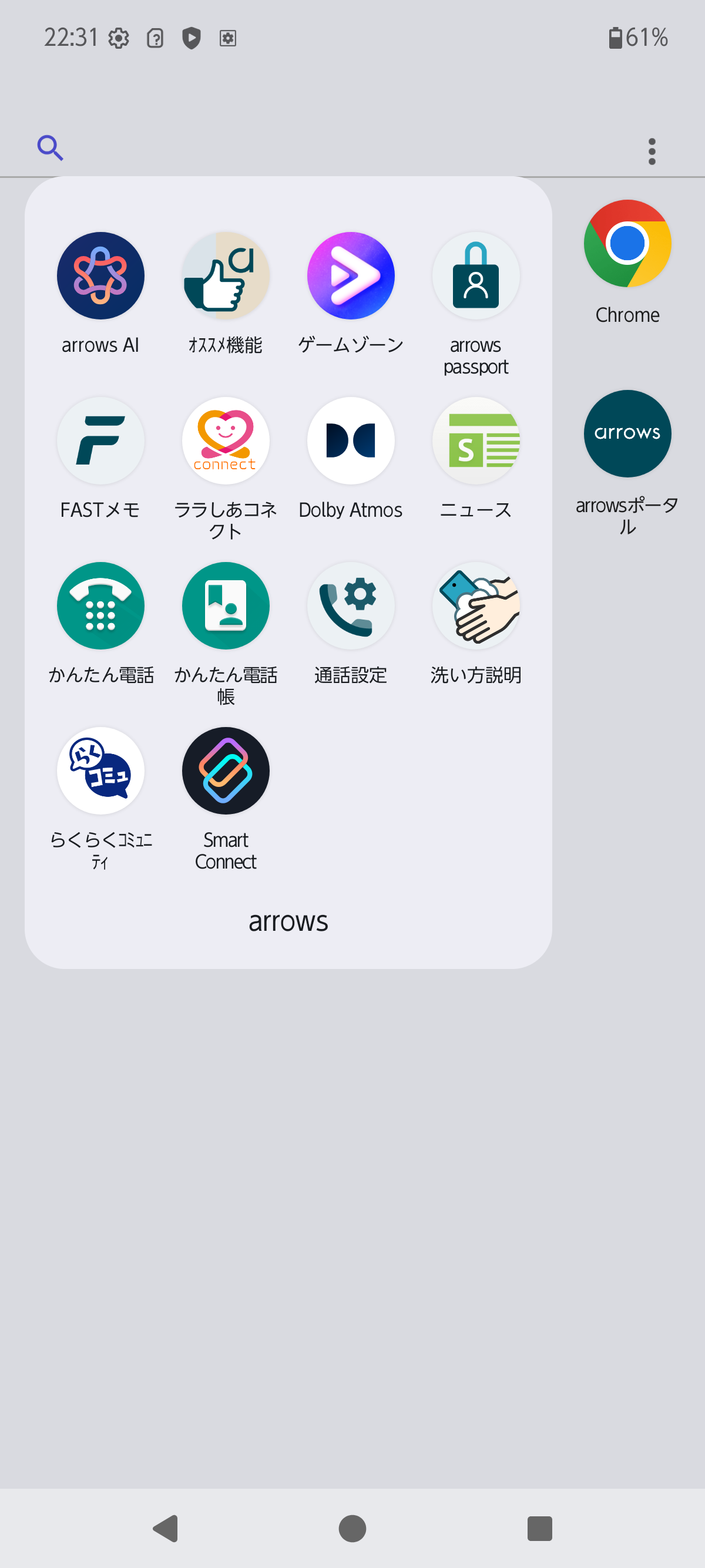This screenshot has width=705, height=1568.
Task: Launch ララしあコネクト
Action: point(225,440)
